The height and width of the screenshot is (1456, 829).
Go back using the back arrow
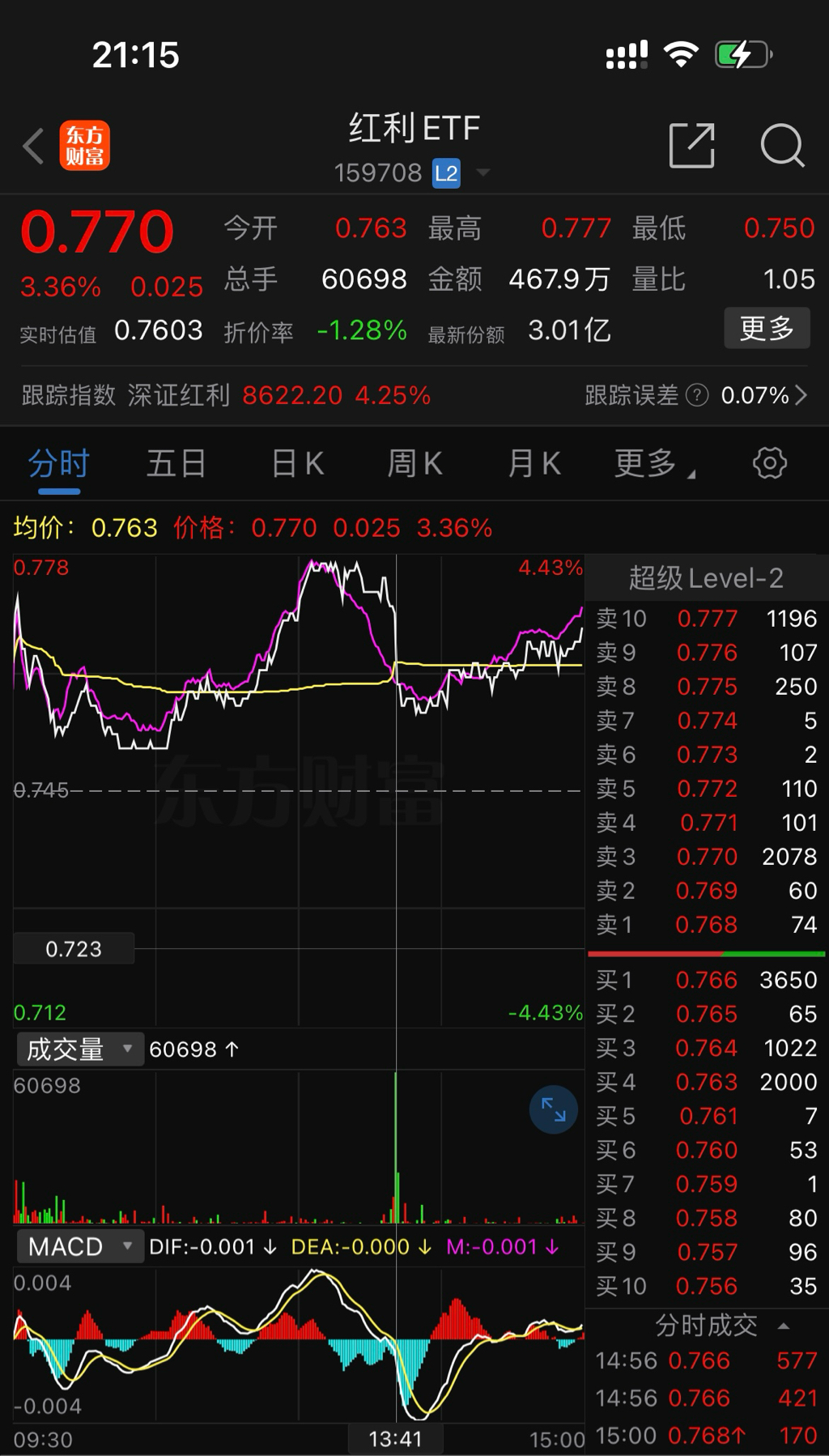tap(34, 147)
